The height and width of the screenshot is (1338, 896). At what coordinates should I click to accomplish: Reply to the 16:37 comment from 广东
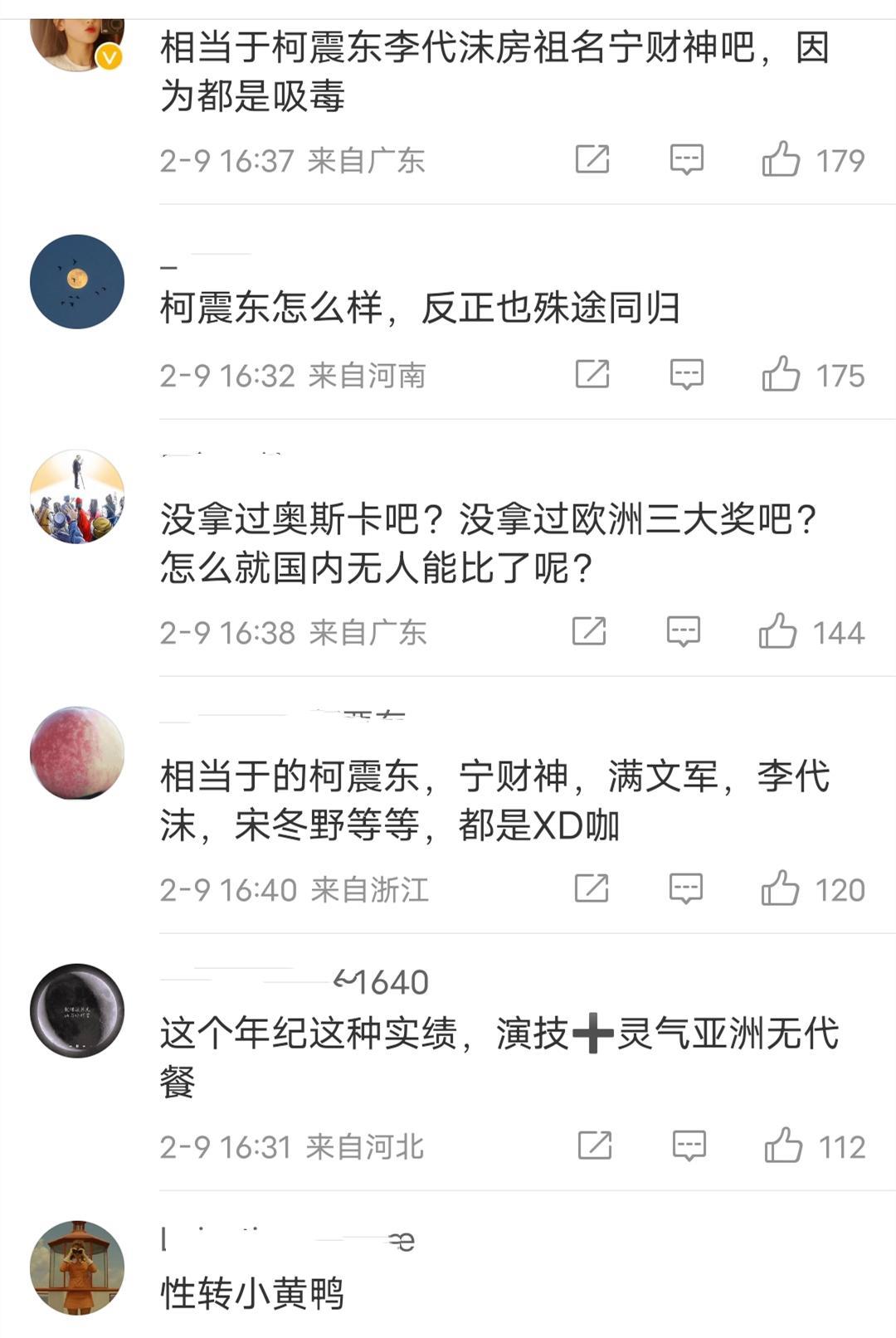686,159
